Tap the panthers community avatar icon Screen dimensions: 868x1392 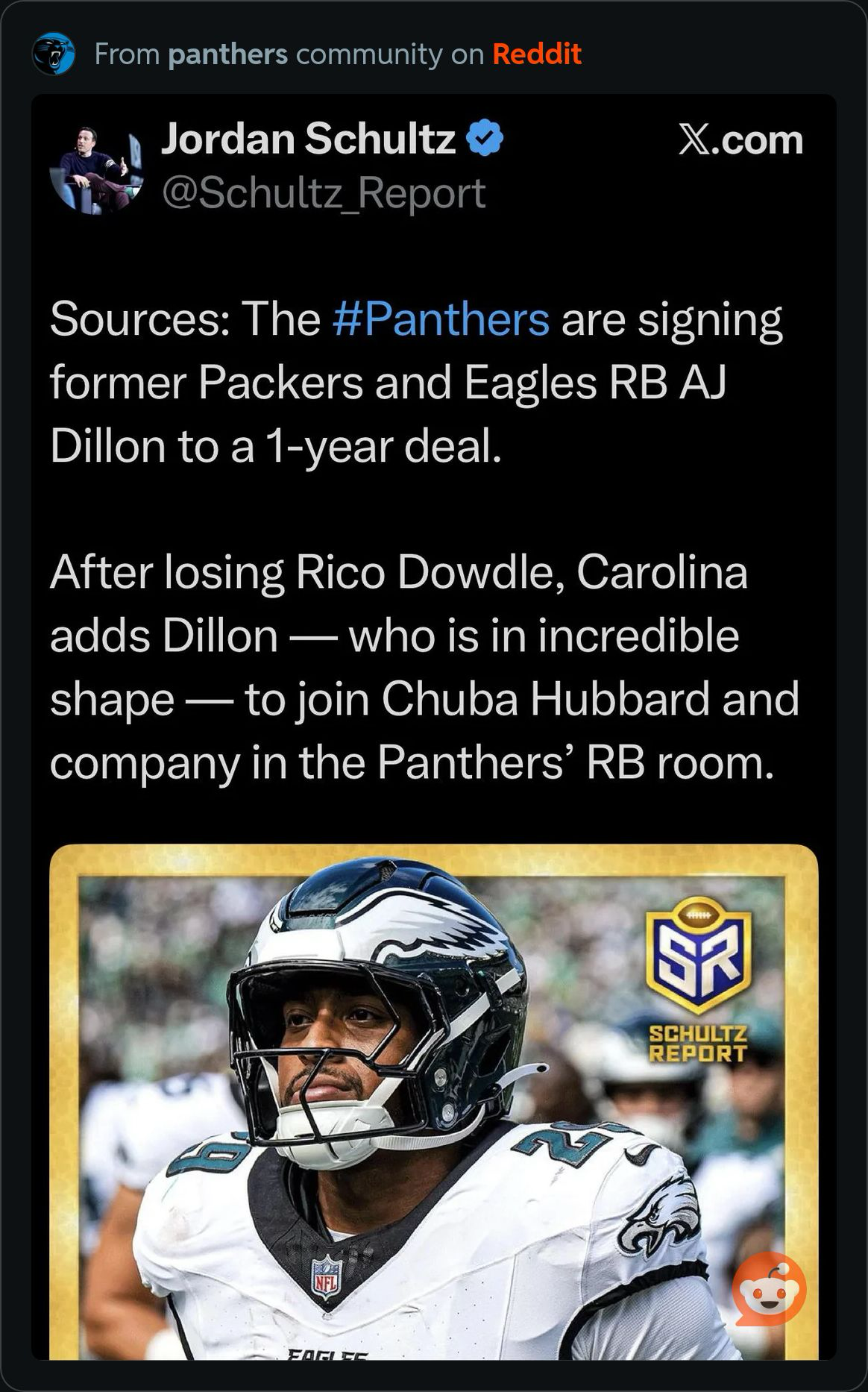54,54
